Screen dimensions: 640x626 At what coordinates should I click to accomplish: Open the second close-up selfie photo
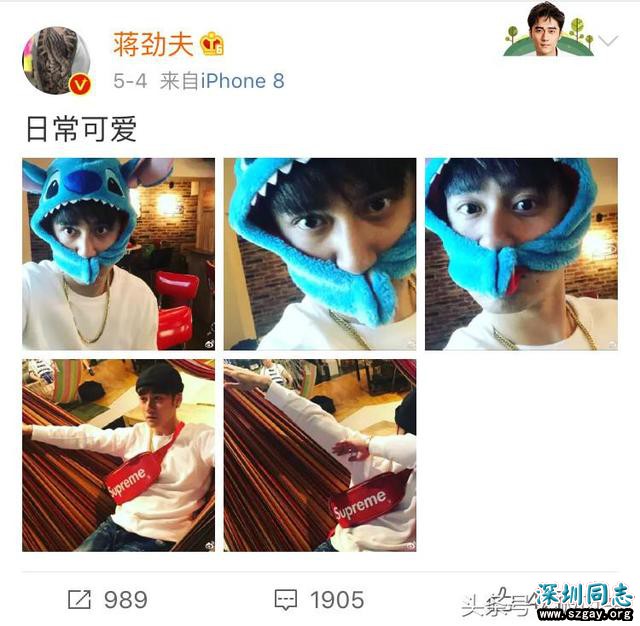(x=320, y=254)
